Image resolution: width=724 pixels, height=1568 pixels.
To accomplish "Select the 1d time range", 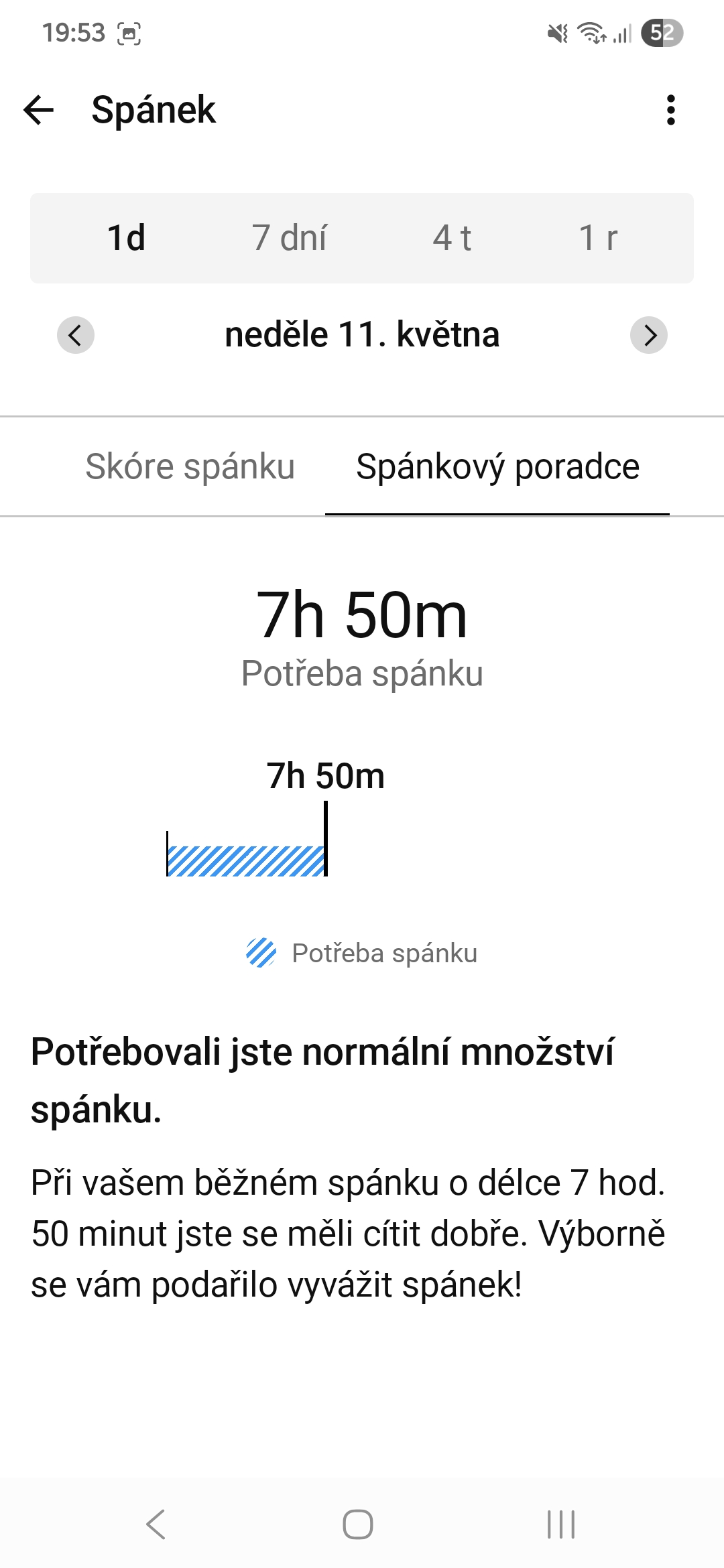I will click(126, 238).
